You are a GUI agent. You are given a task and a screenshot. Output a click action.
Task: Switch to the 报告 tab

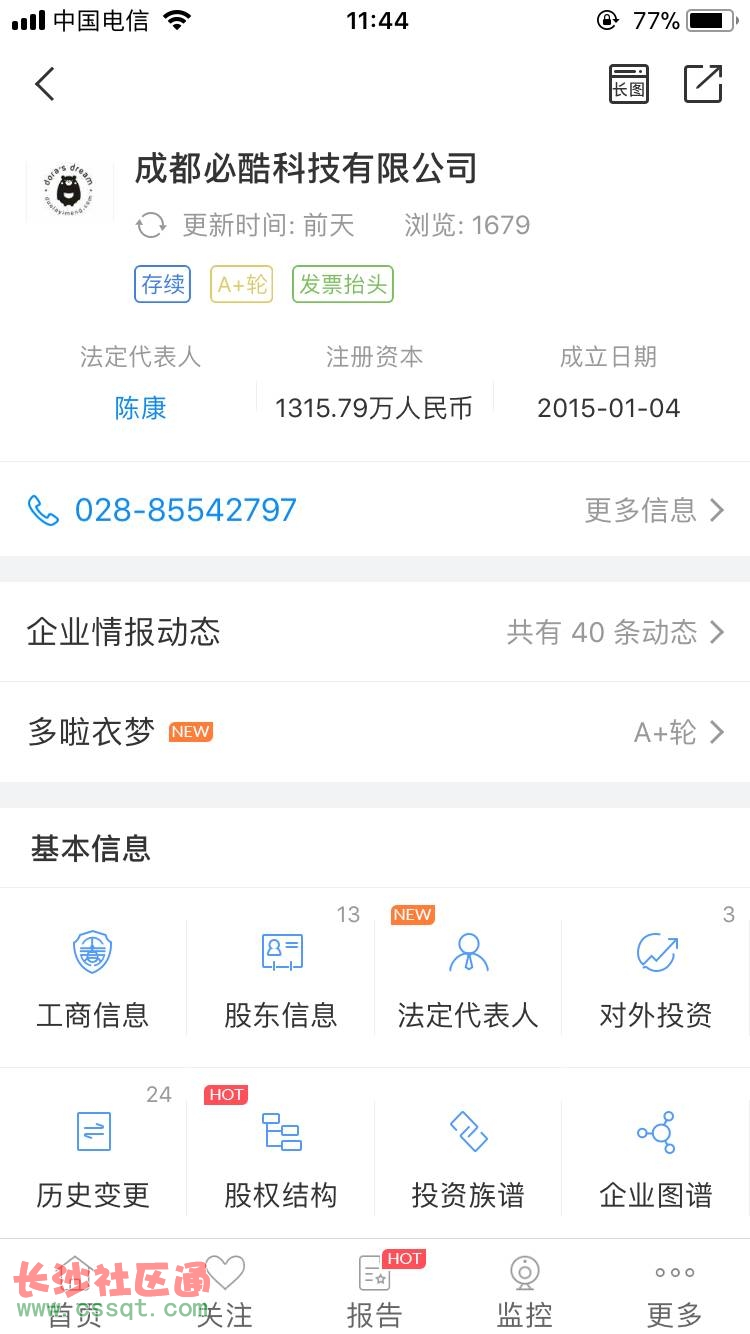[x=375, y=1290]
